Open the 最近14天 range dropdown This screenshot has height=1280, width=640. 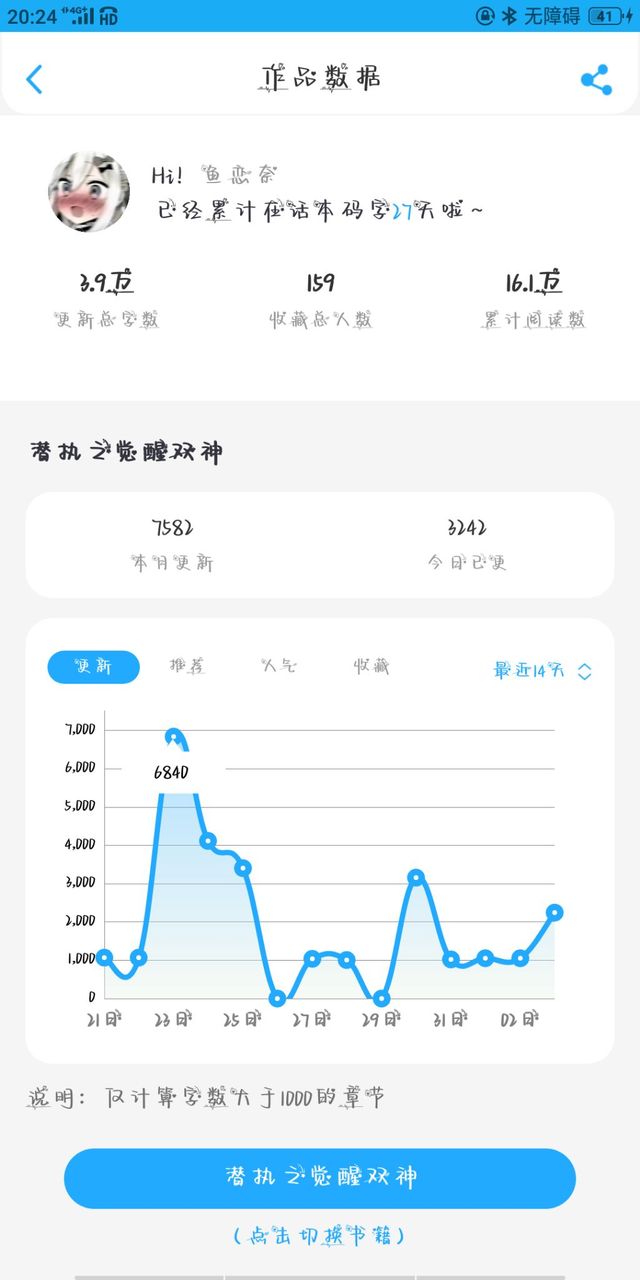click(543, 671)
